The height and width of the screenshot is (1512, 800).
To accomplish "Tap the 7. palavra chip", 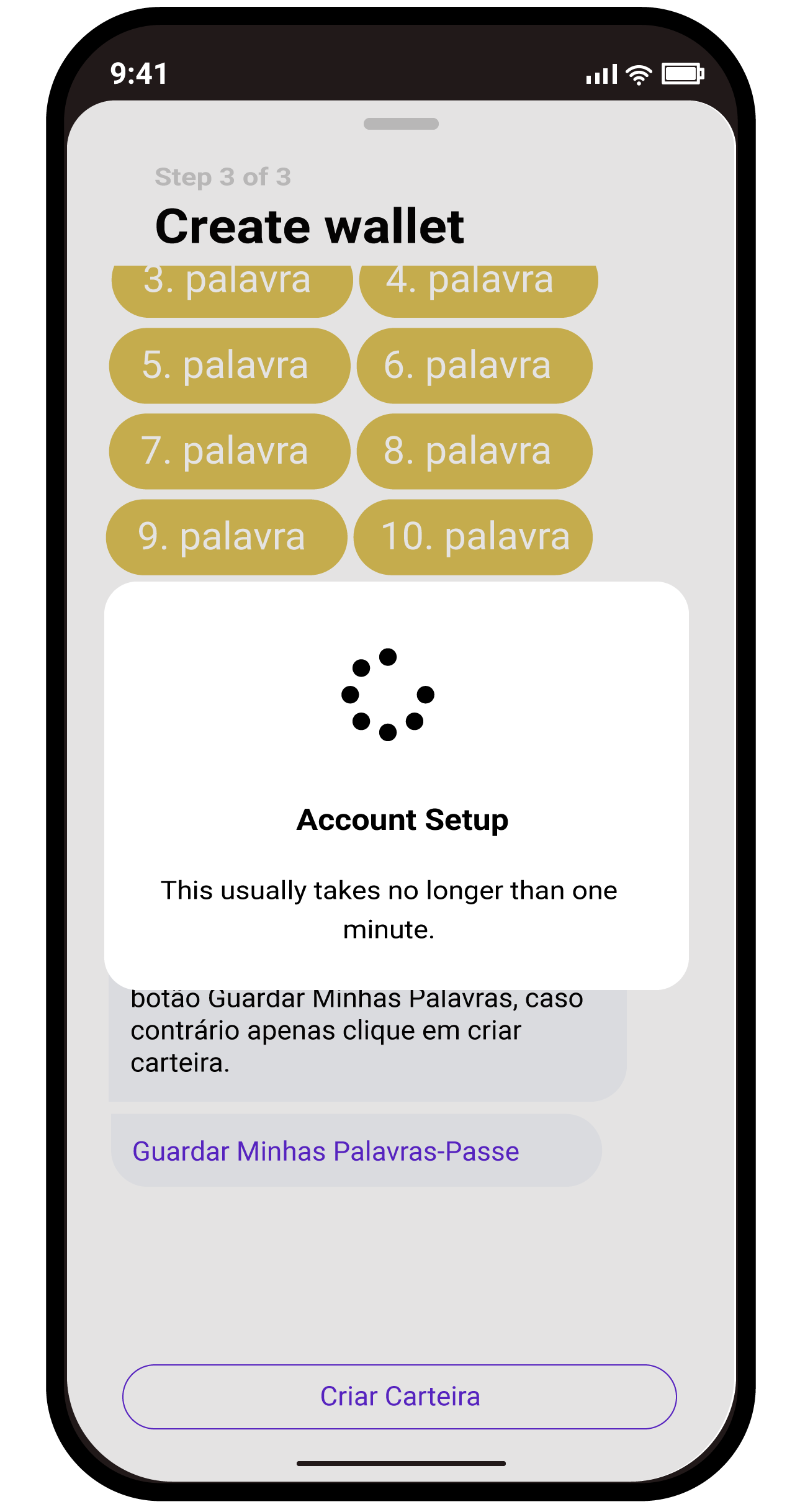I will pyautogui.click(x=229, y=451).
